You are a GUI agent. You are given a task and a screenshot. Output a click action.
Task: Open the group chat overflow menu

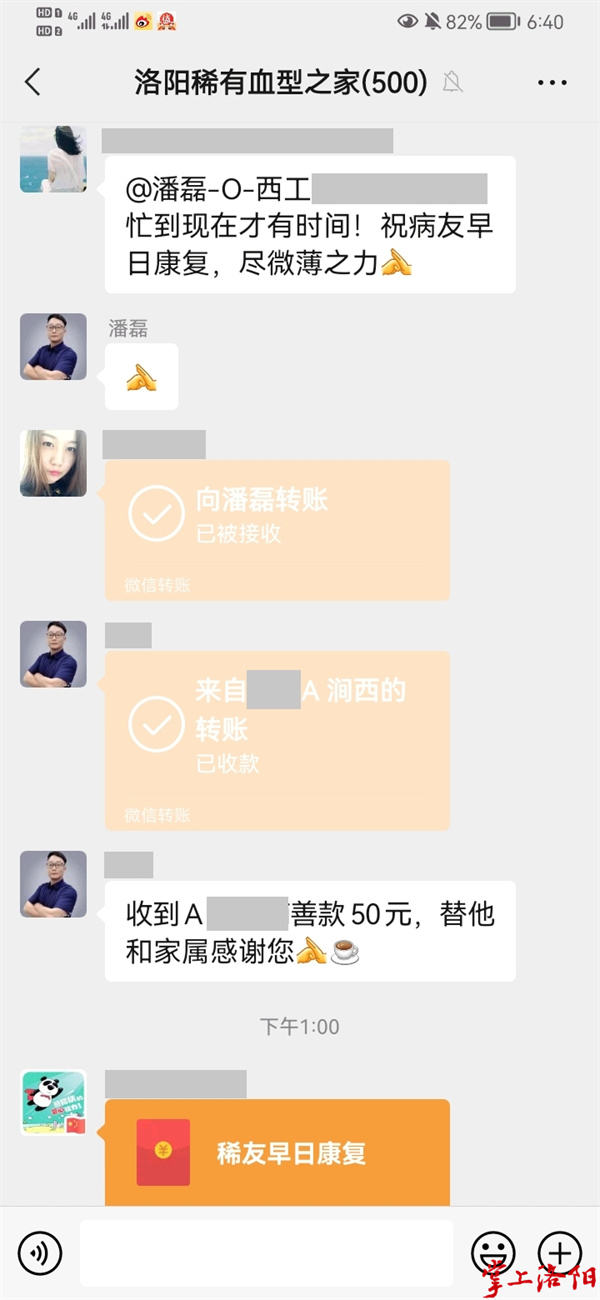pyautogui.click(x=552, y=83)
